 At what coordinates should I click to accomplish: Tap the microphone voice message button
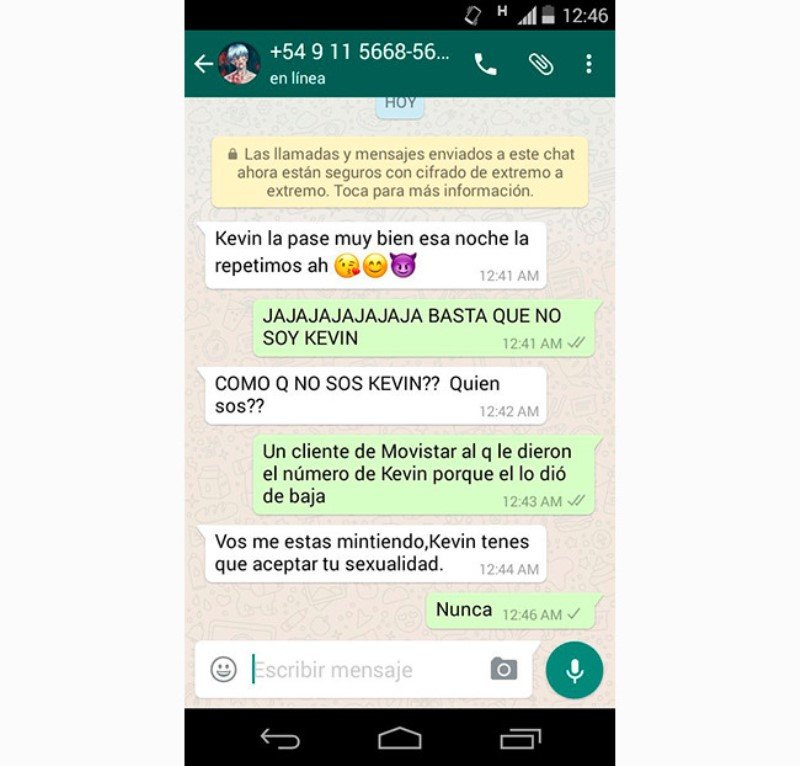(x=574, y=670)
